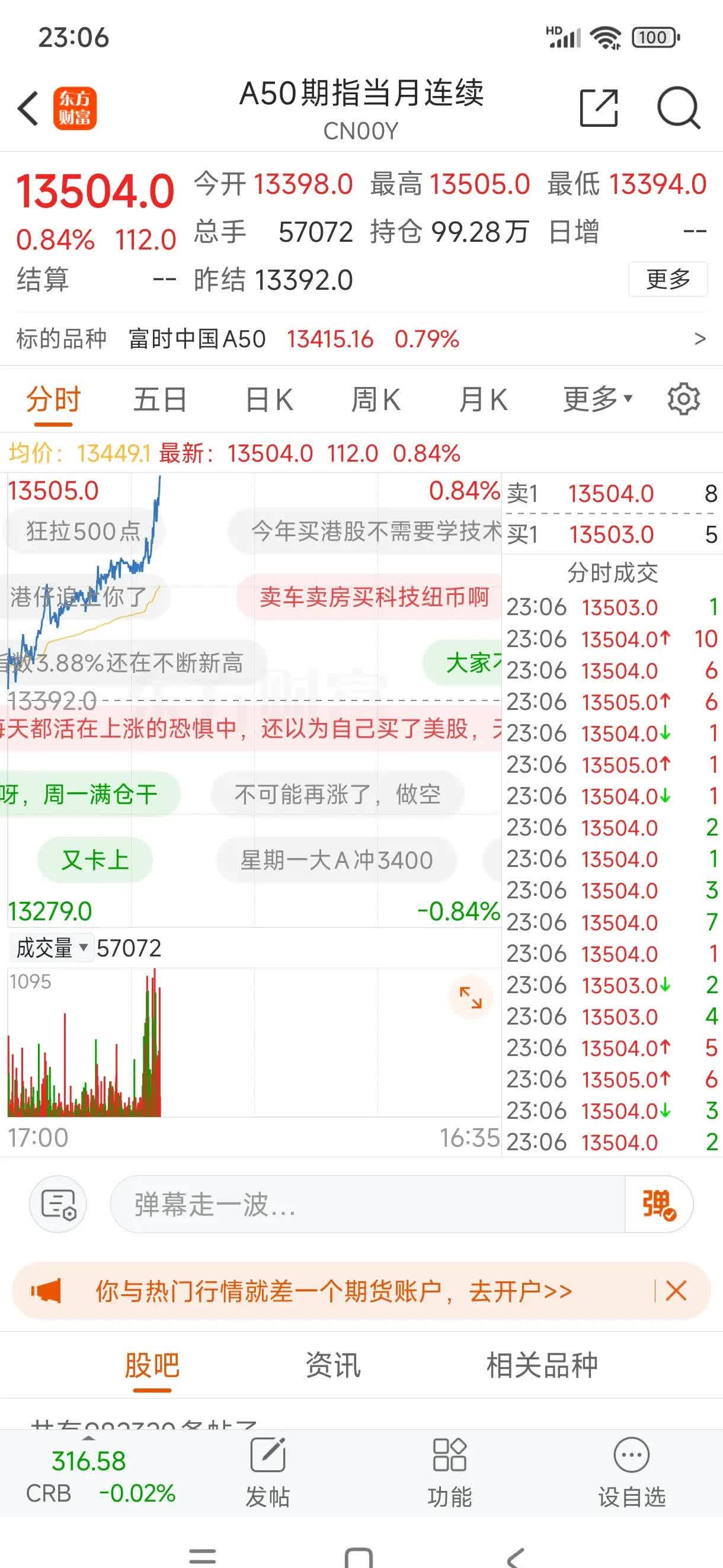Open the 相关品种 tab
Image resolution: width=723 pixels, height=1568 pixels.
coord(542,1365)
